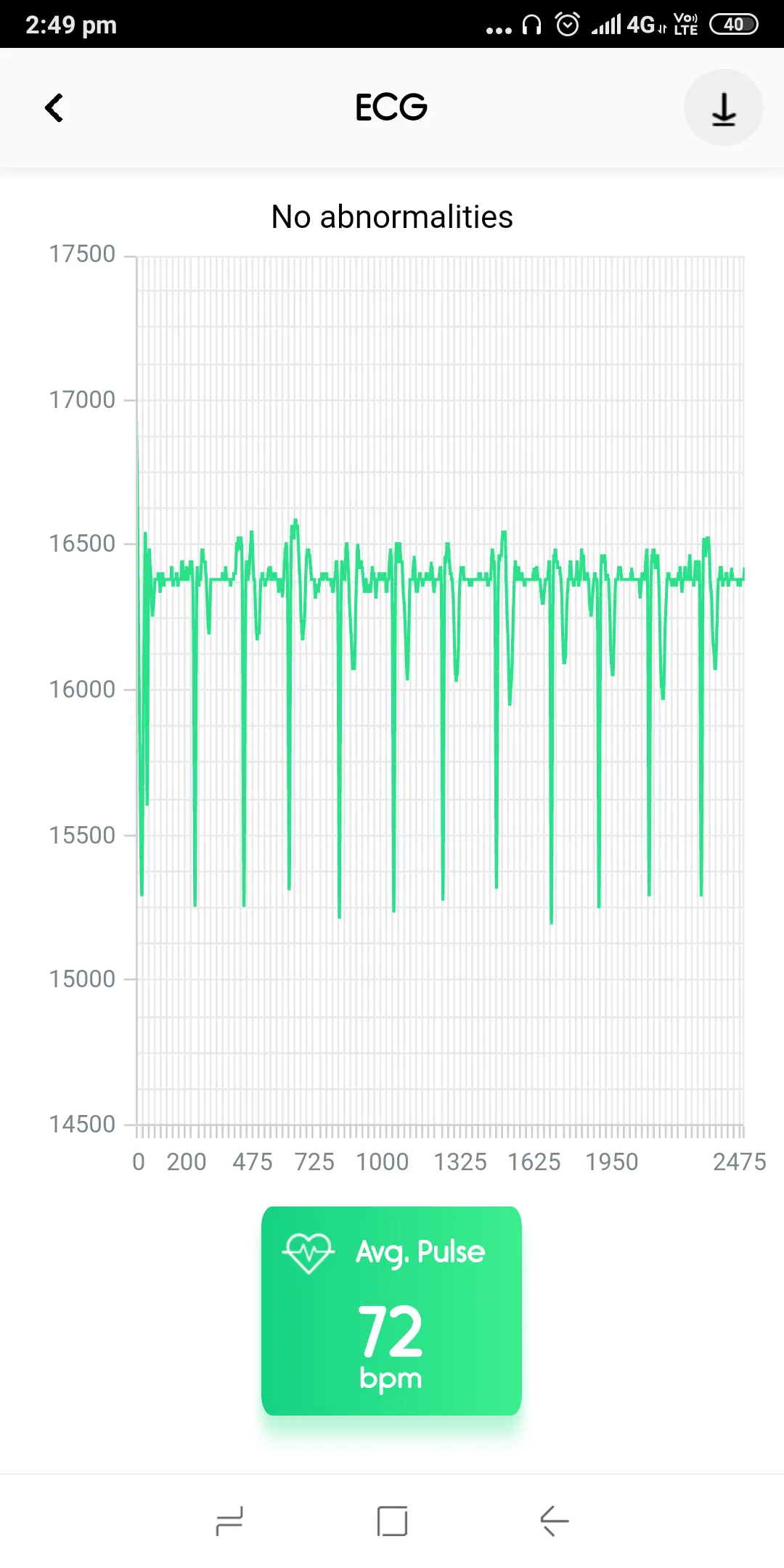Tap the VoLTE indicator icon
Viewport: 784px width, 1568px height.
coord(683,24)
